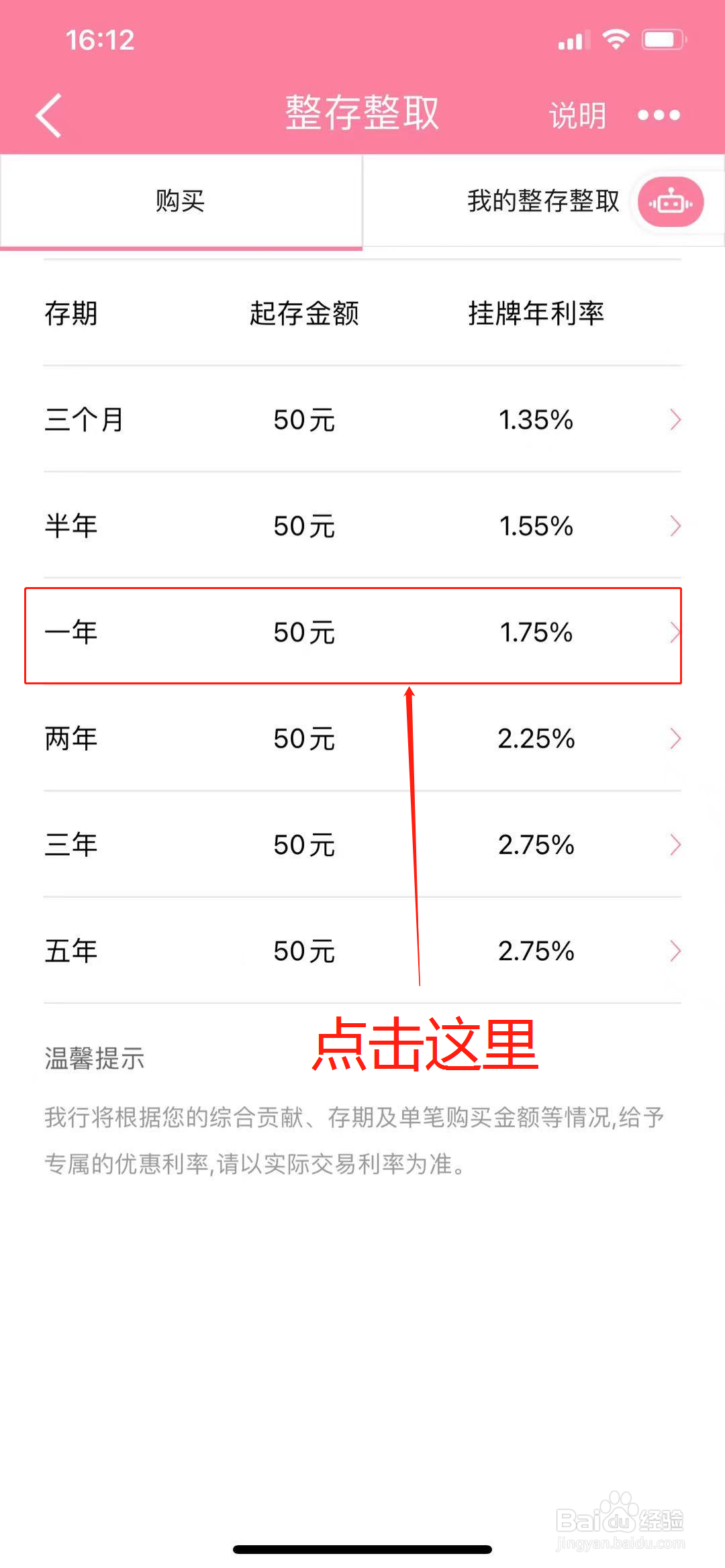Tap the robot assistant icon
725x1568 pixels.
tap(671, 202)
